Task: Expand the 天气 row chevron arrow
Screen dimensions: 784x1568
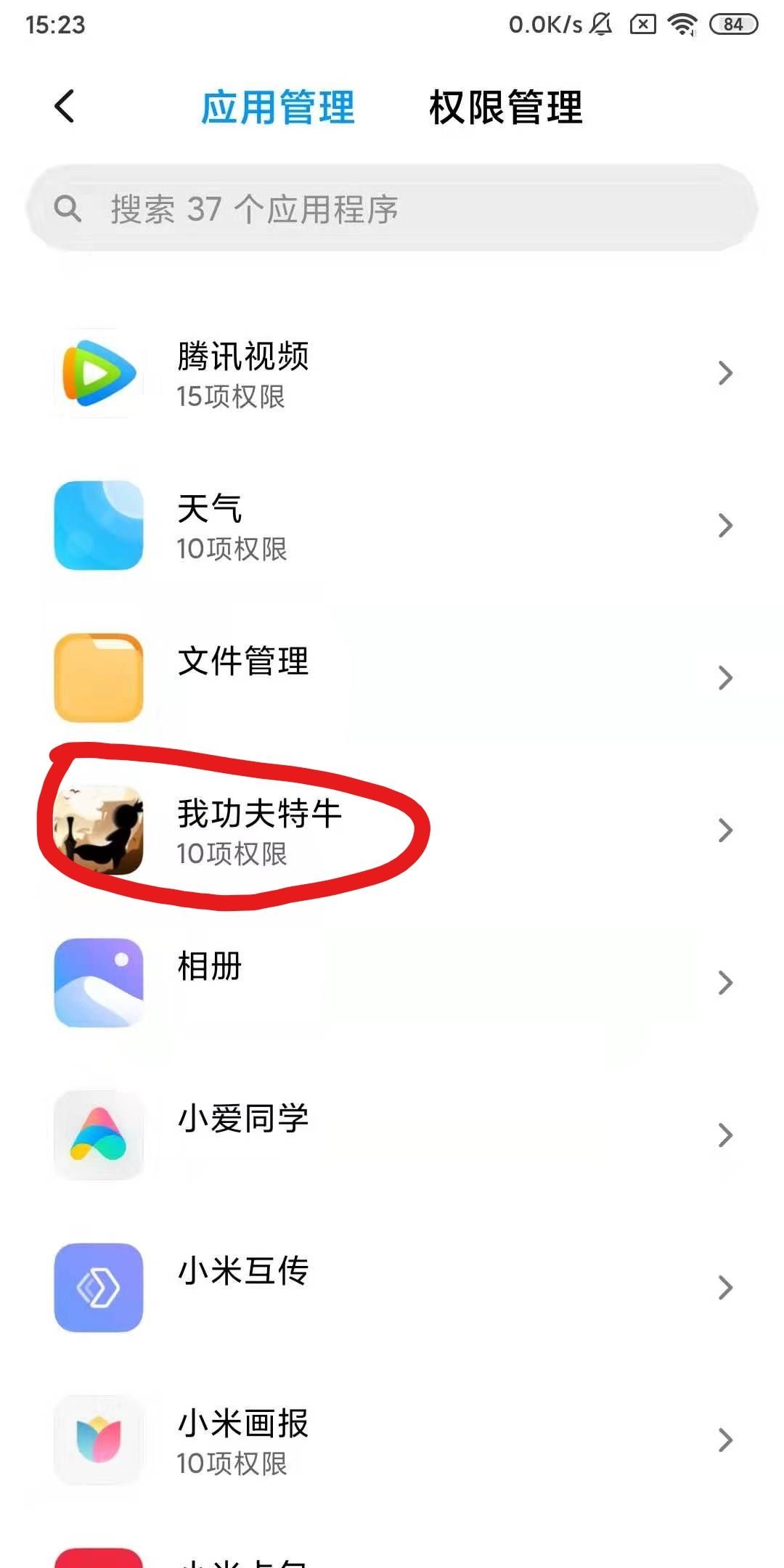Action: click(x=724, y=526)
